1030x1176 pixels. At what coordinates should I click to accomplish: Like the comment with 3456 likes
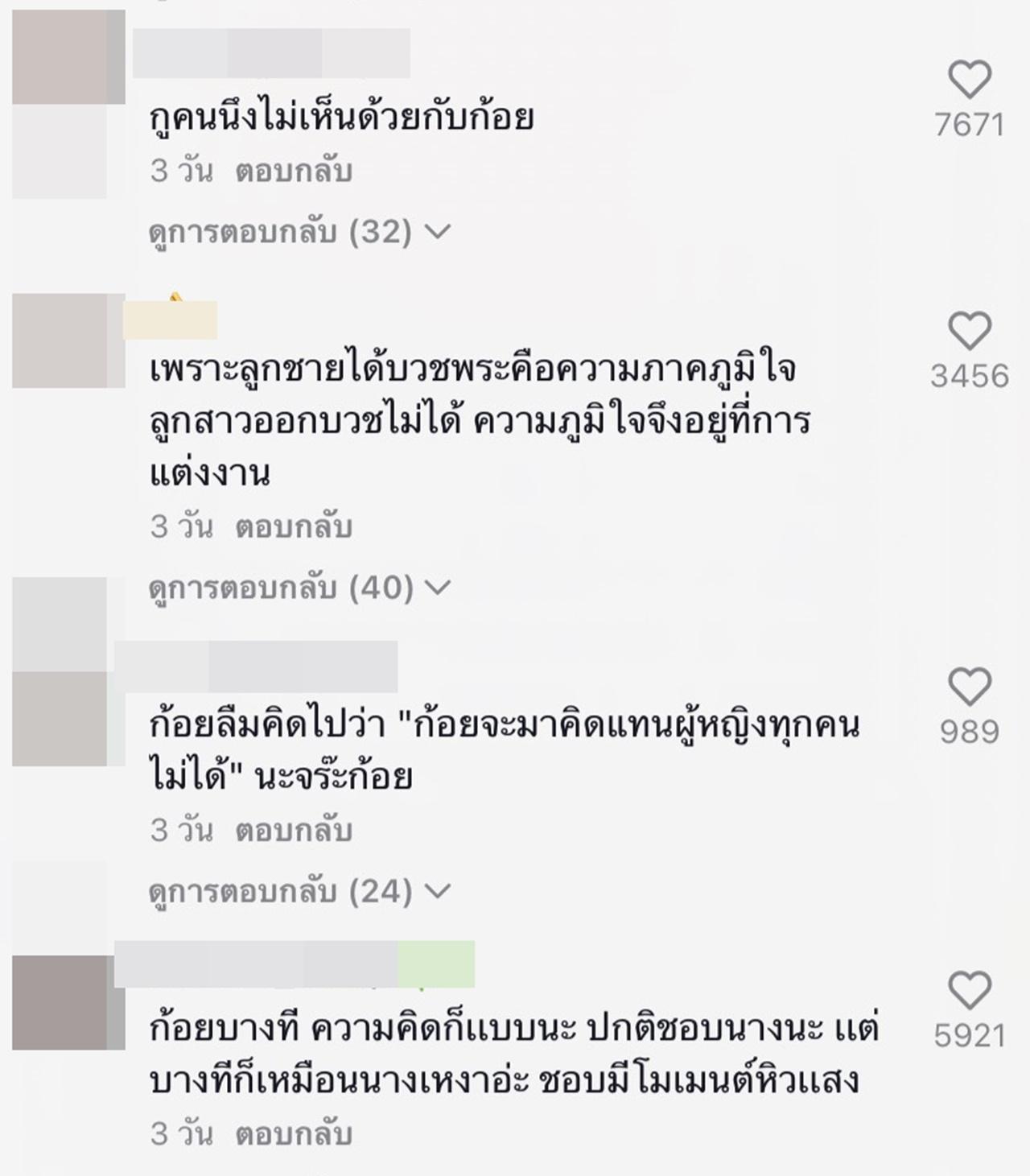969,331
